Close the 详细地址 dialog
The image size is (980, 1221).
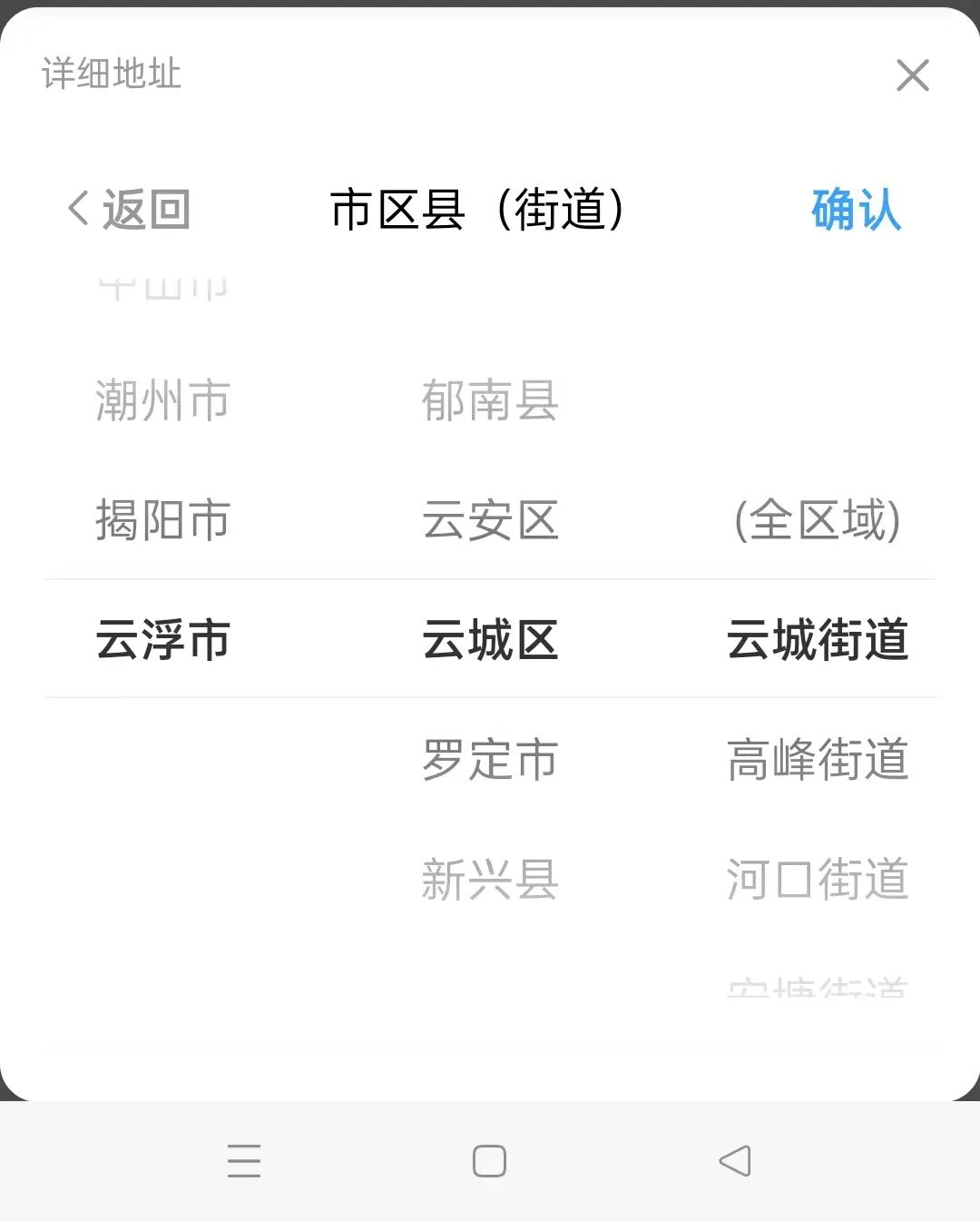click(x=912, y=75)
